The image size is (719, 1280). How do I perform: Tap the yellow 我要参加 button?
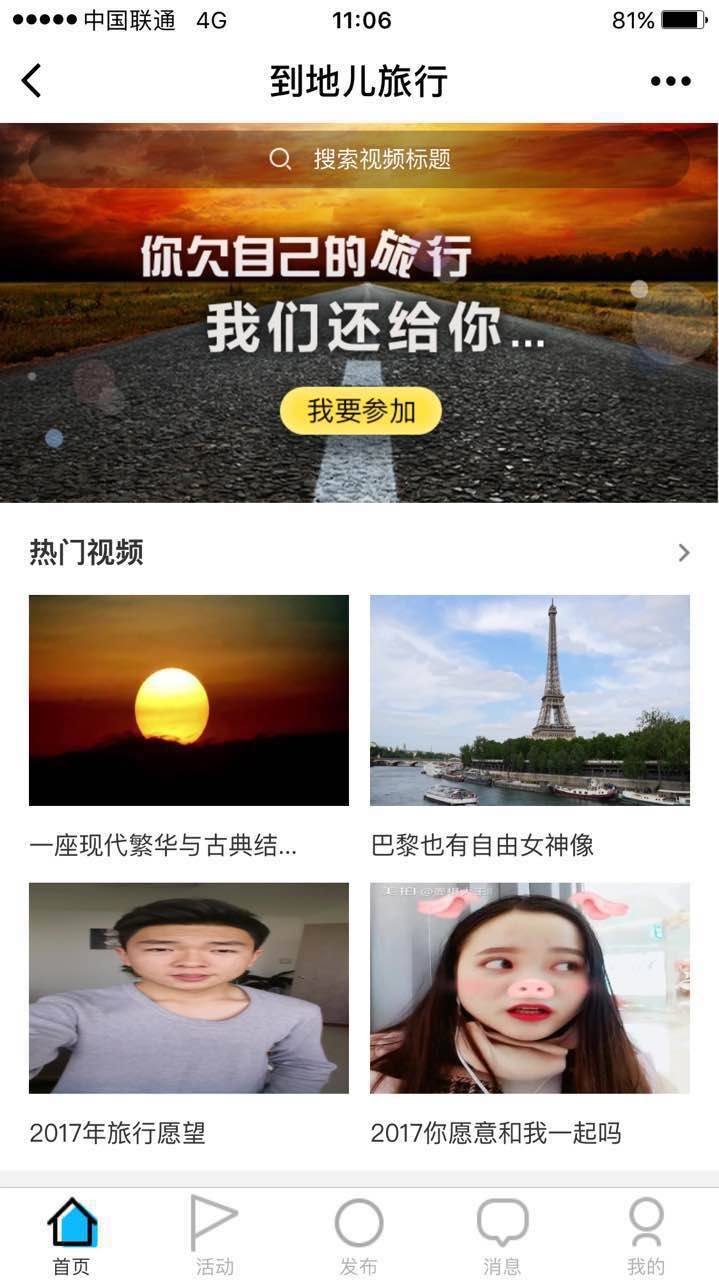pyautogui.click(x=360, y=410)
